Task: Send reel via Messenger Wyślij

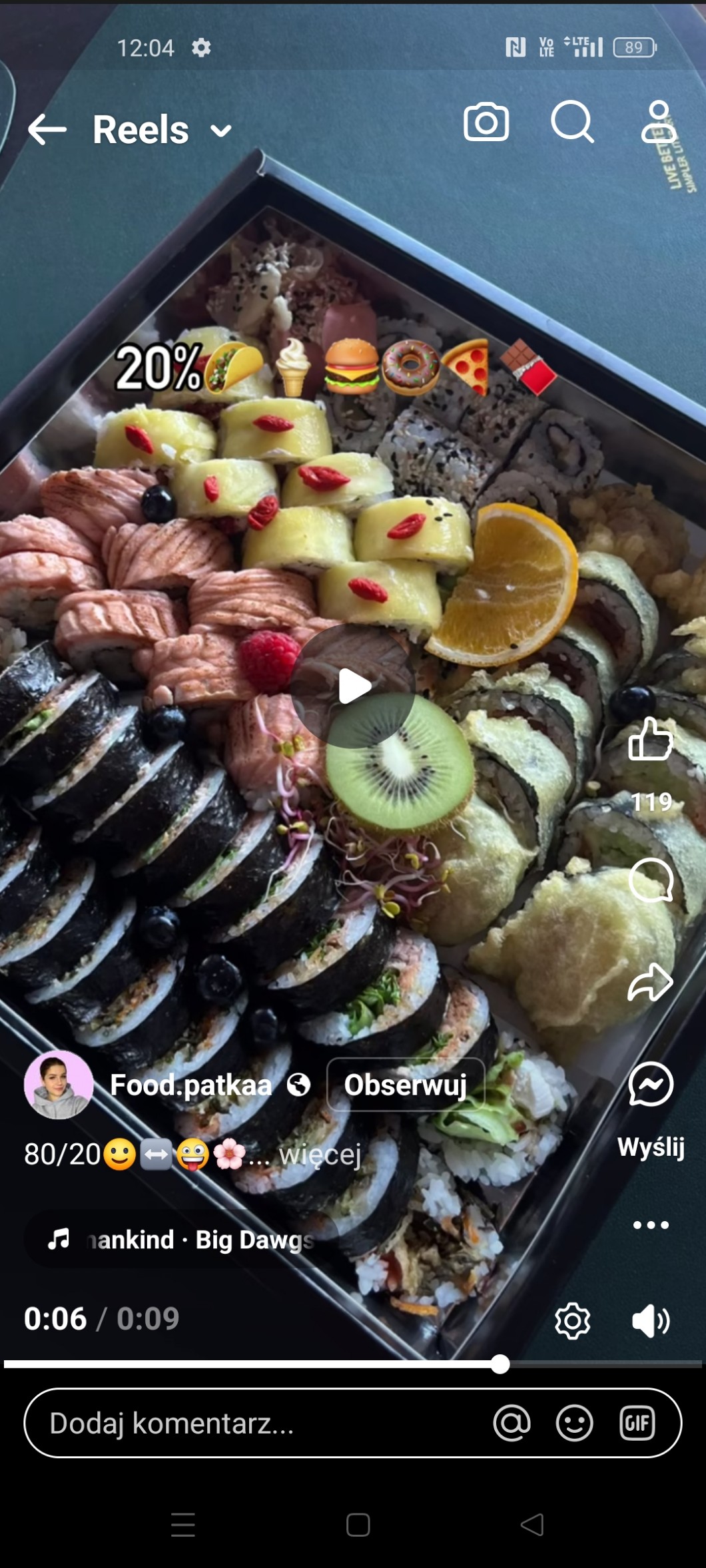Action: coord(651,1105)
